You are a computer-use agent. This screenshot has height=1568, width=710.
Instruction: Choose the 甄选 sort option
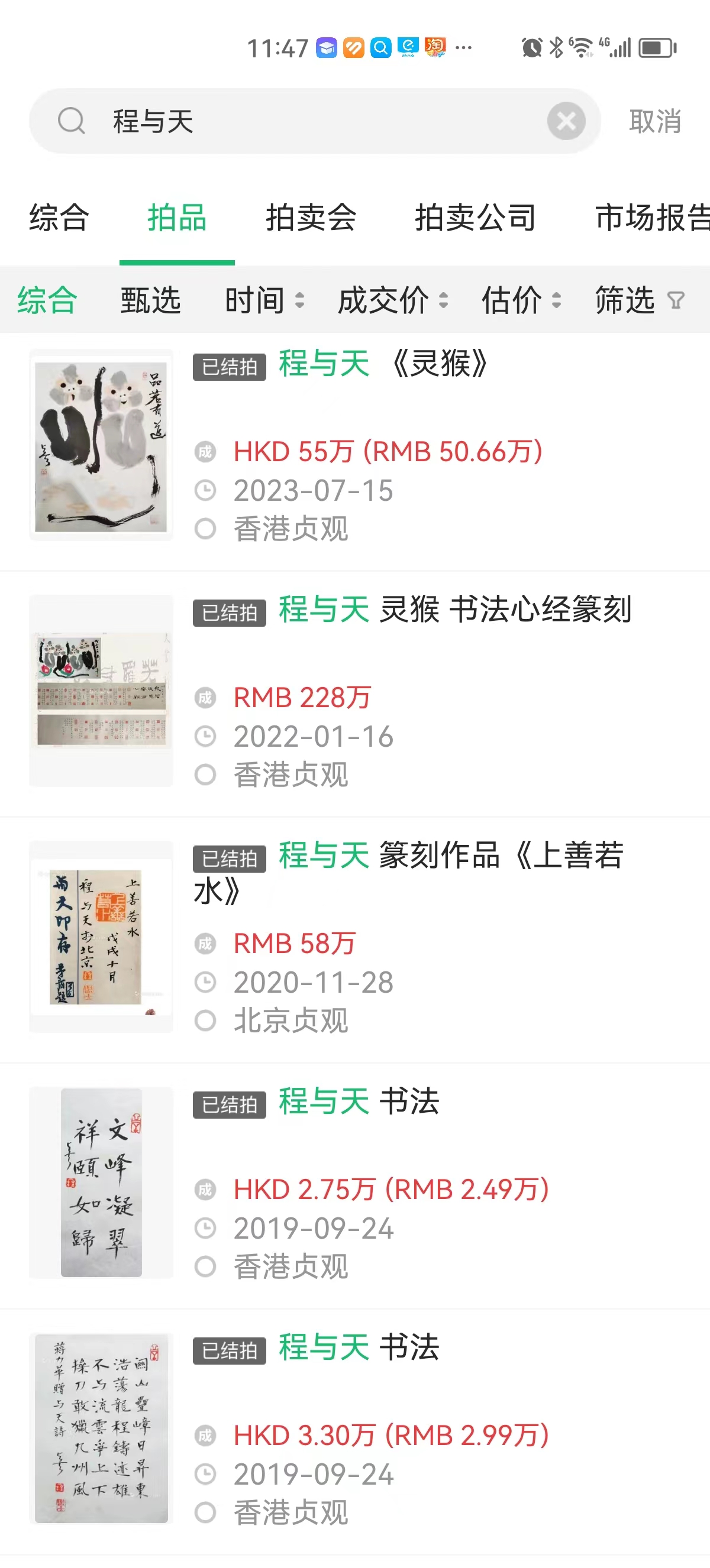tap(150, 300)
